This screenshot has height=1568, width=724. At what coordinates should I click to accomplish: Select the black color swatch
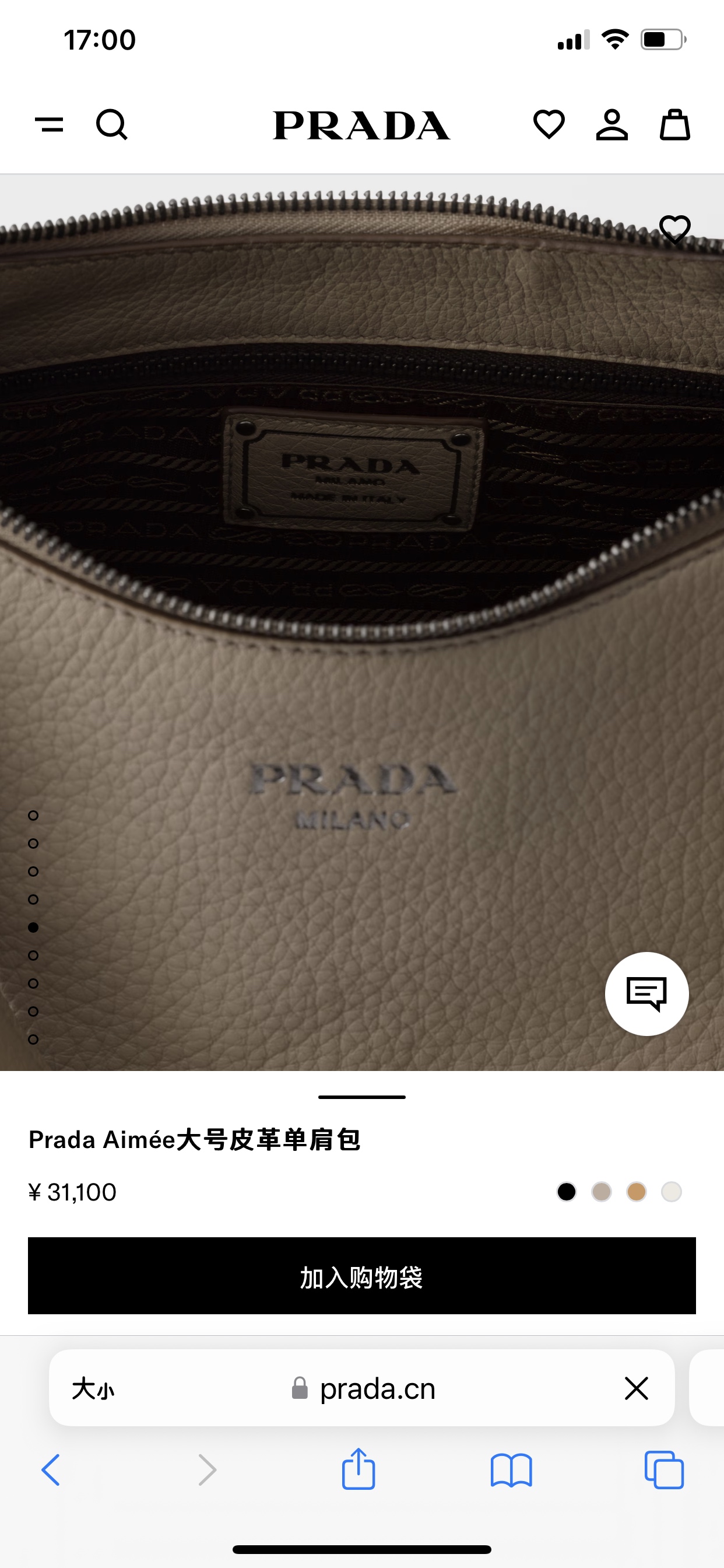567,1191
